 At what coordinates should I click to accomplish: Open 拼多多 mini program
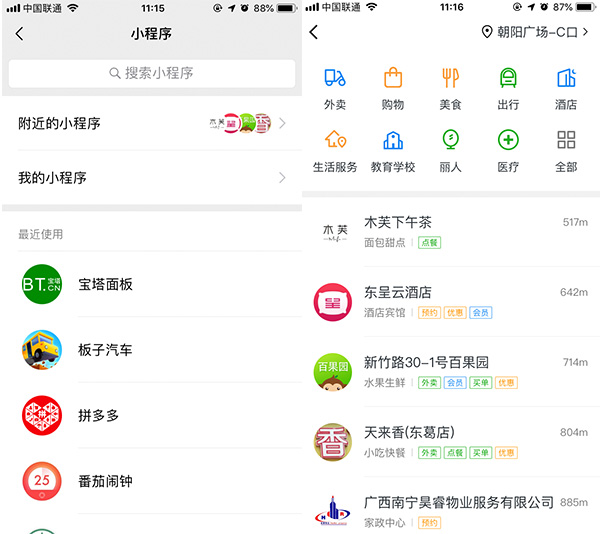(x=99, y=415)
